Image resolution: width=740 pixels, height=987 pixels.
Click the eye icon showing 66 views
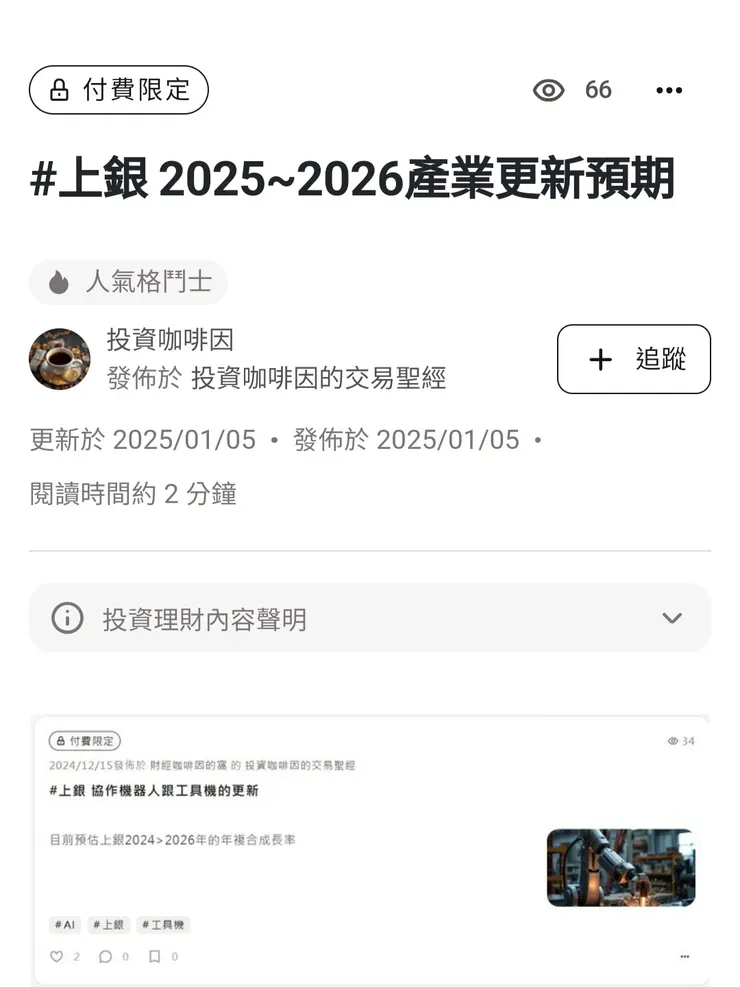[549, 90]
